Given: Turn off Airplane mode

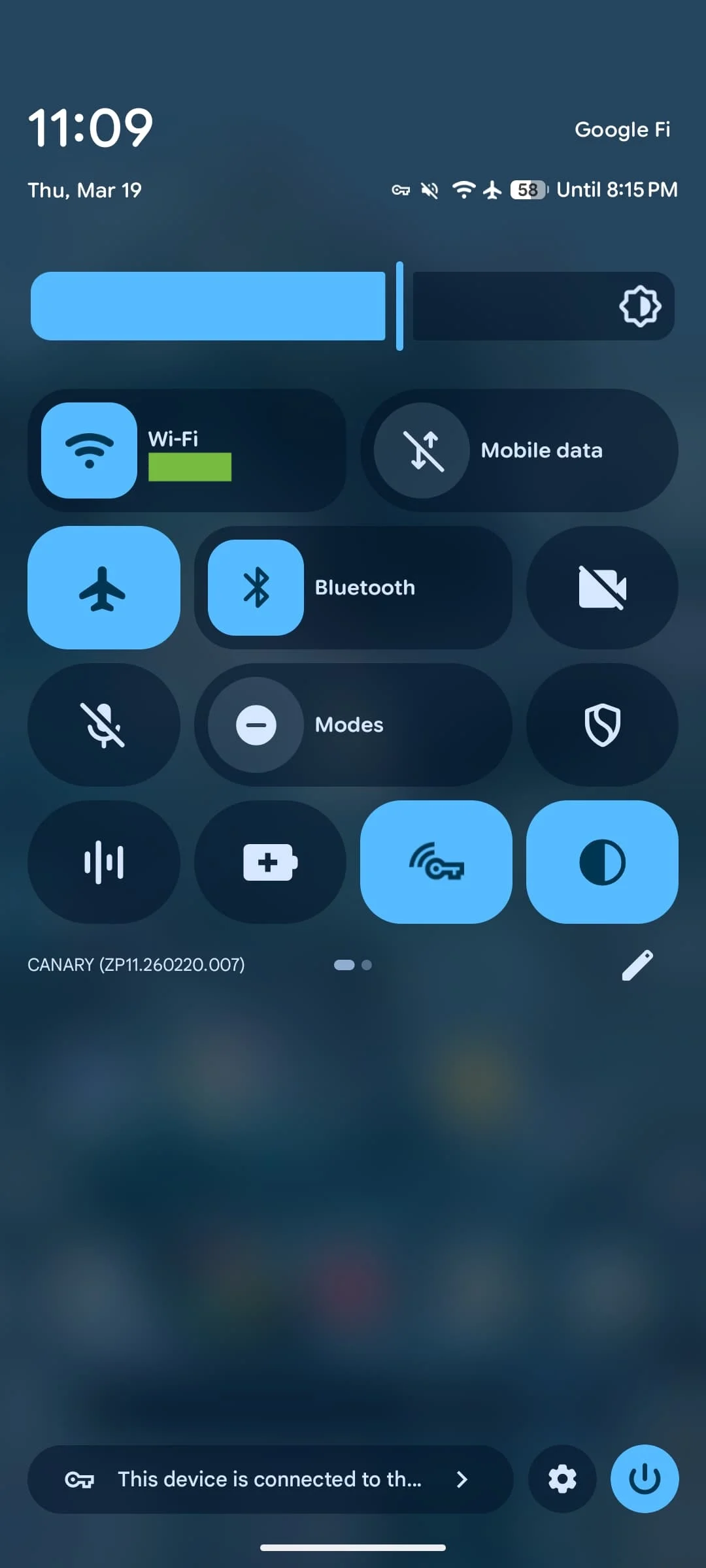Looking at the screenshot, I should (x=103, y=587).
